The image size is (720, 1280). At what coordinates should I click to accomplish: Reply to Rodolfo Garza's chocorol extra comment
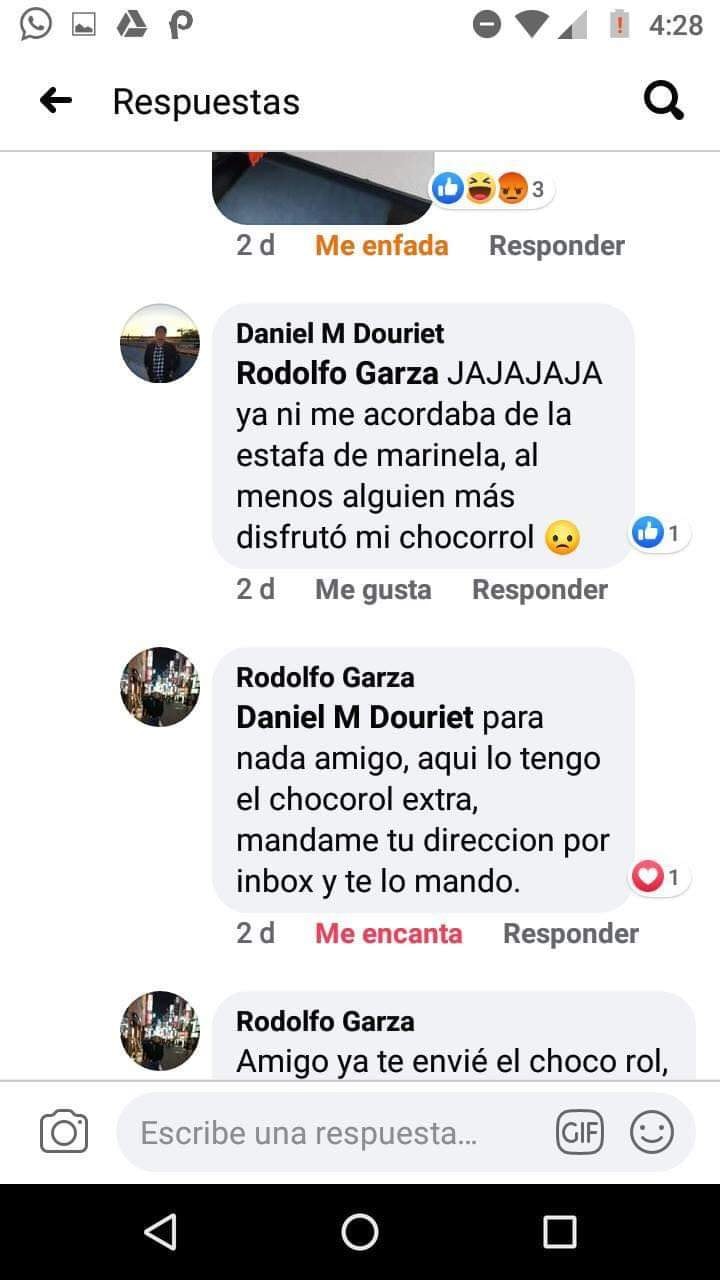point(570,934)
